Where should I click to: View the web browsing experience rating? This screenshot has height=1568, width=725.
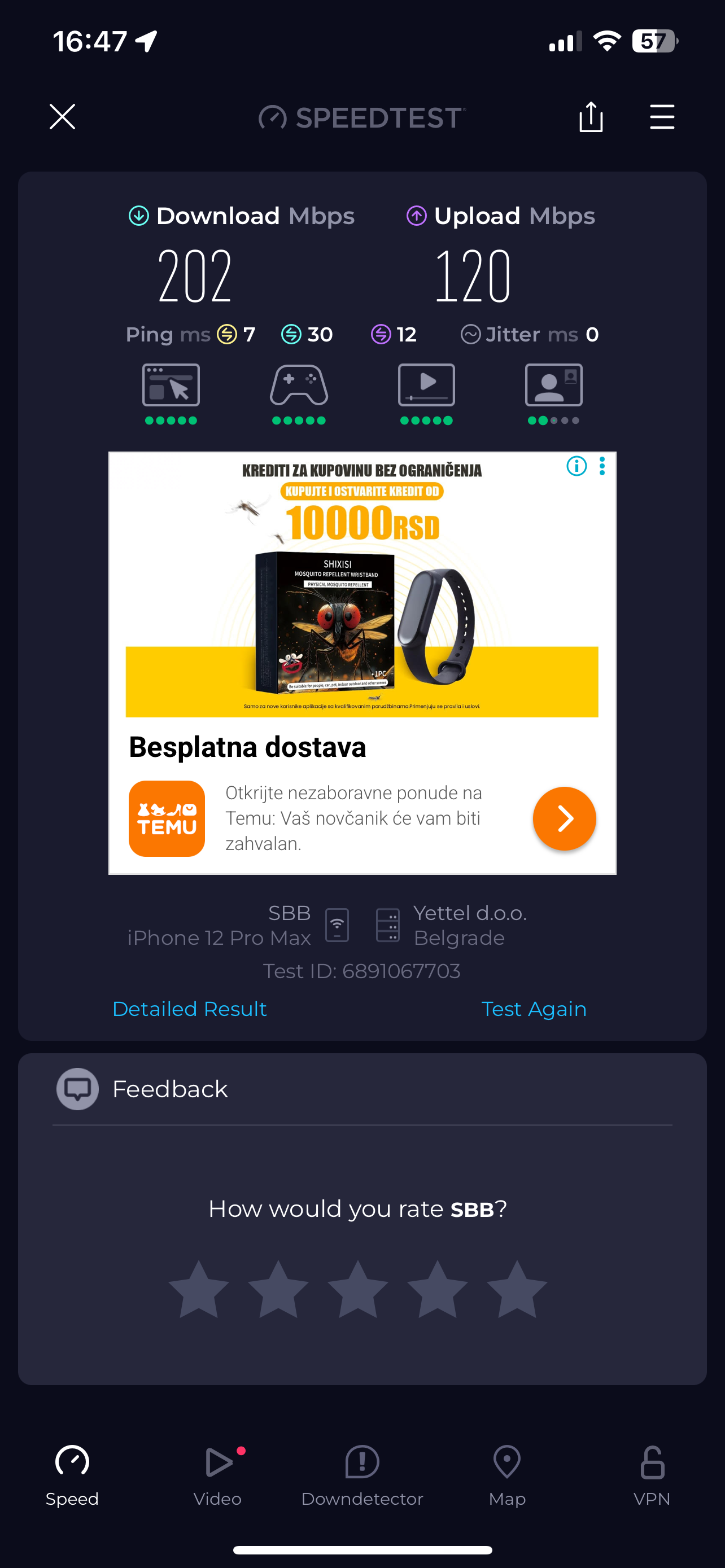click(x=171, y=393)
